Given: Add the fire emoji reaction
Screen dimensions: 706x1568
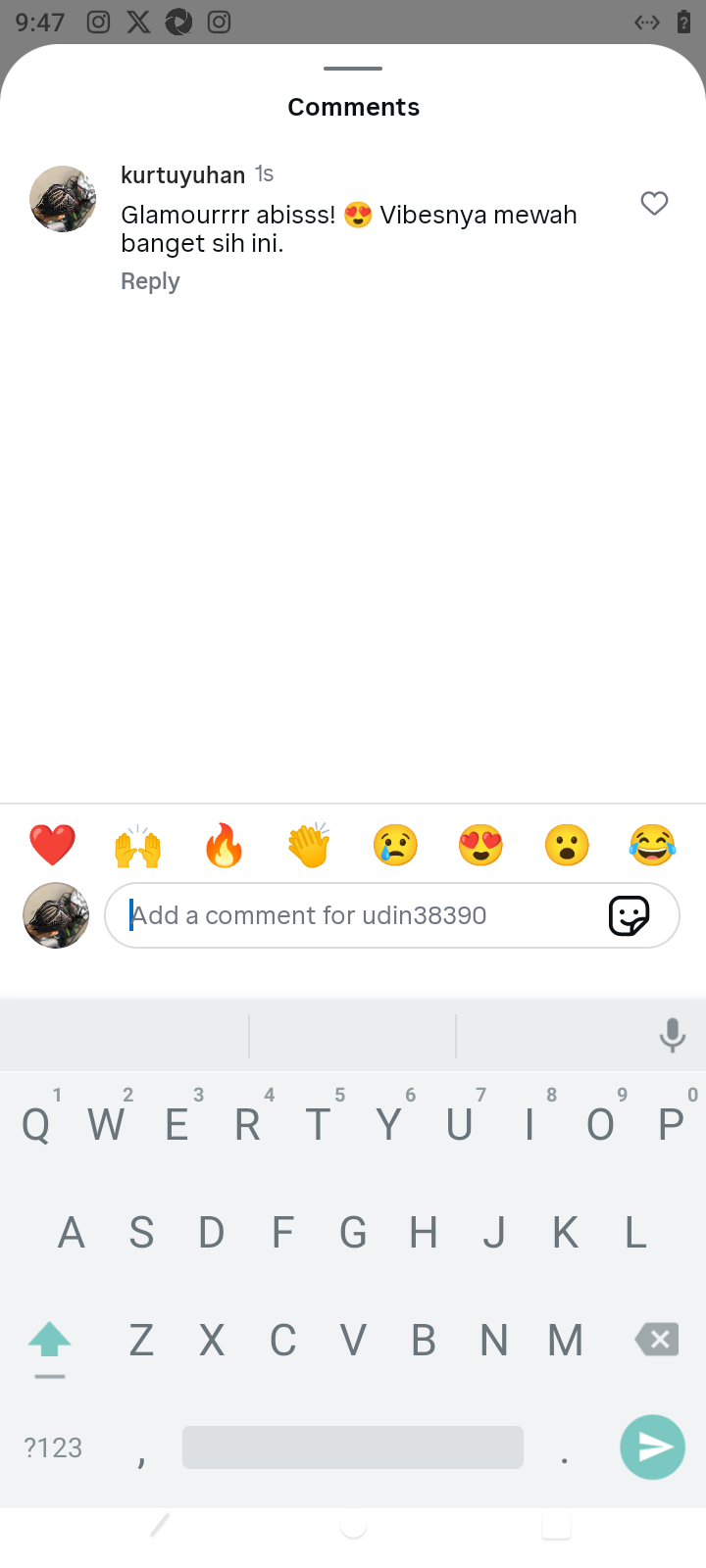Looking at the screenshot, I should [224, 845].
